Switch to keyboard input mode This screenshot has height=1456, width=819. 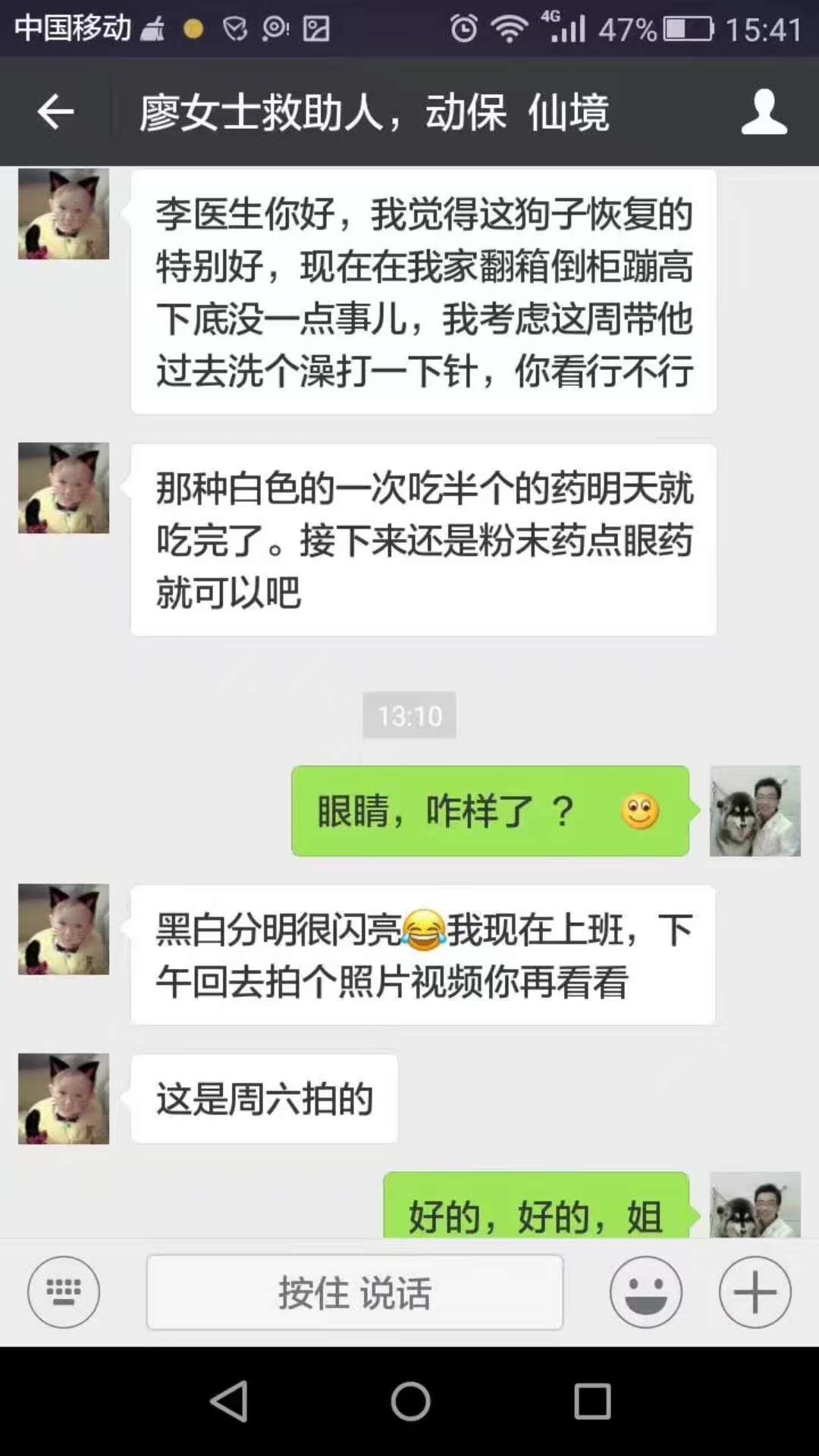click(x=64, y=1291)
